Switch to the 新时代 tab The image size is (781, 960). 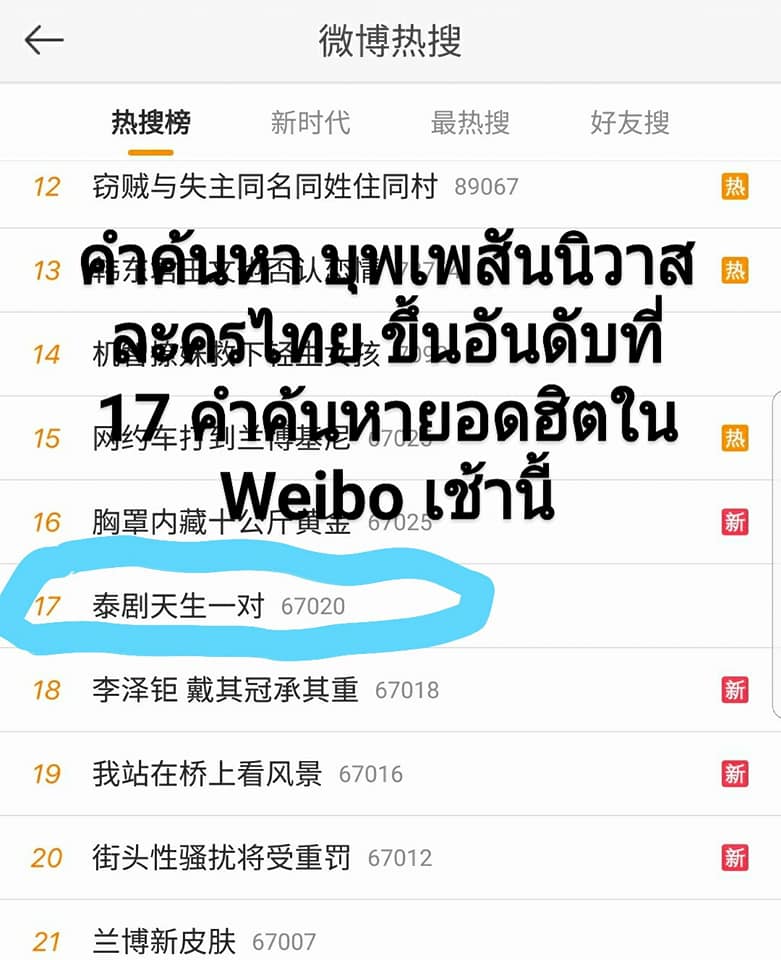click(x=310, y=123)
